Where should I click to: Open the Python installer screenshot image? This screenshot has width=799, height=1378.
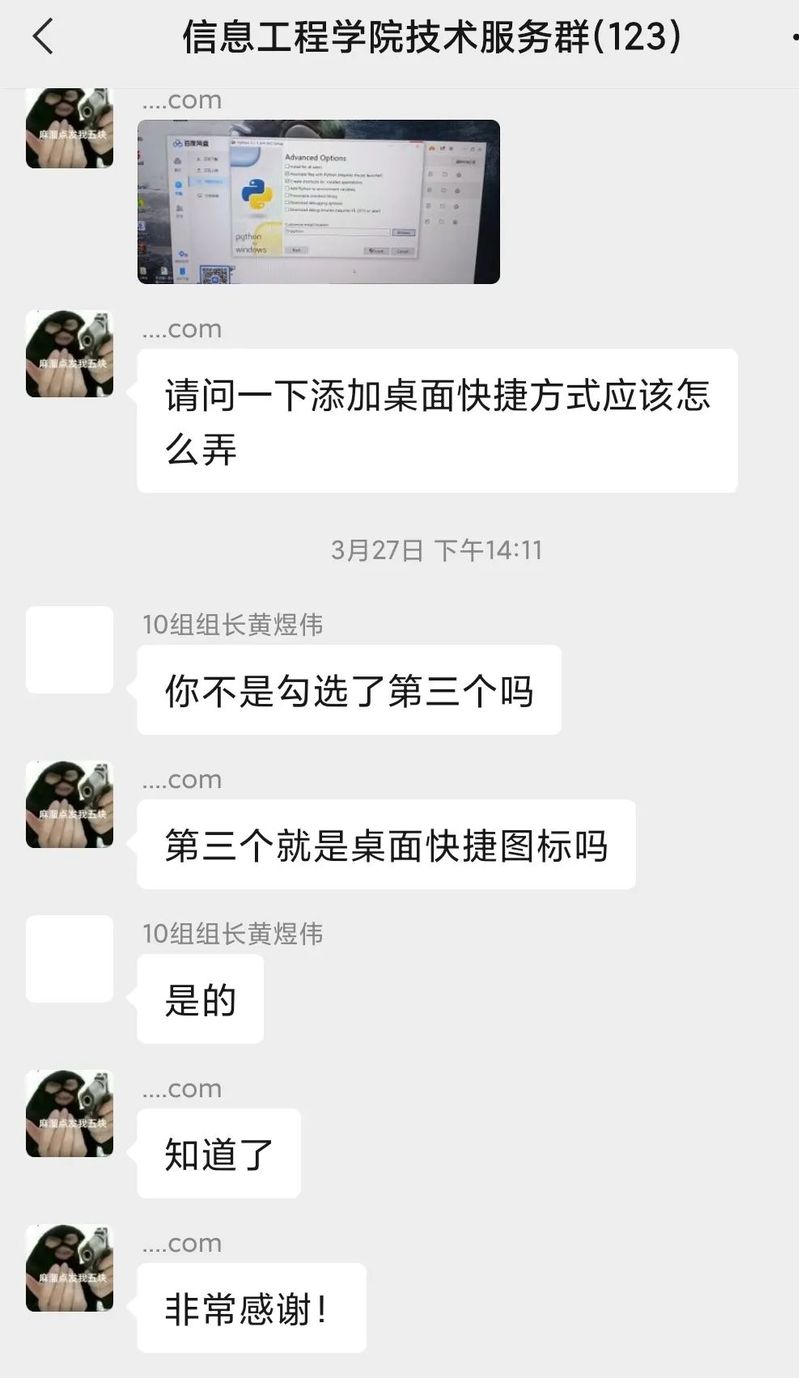pos(318,201)
